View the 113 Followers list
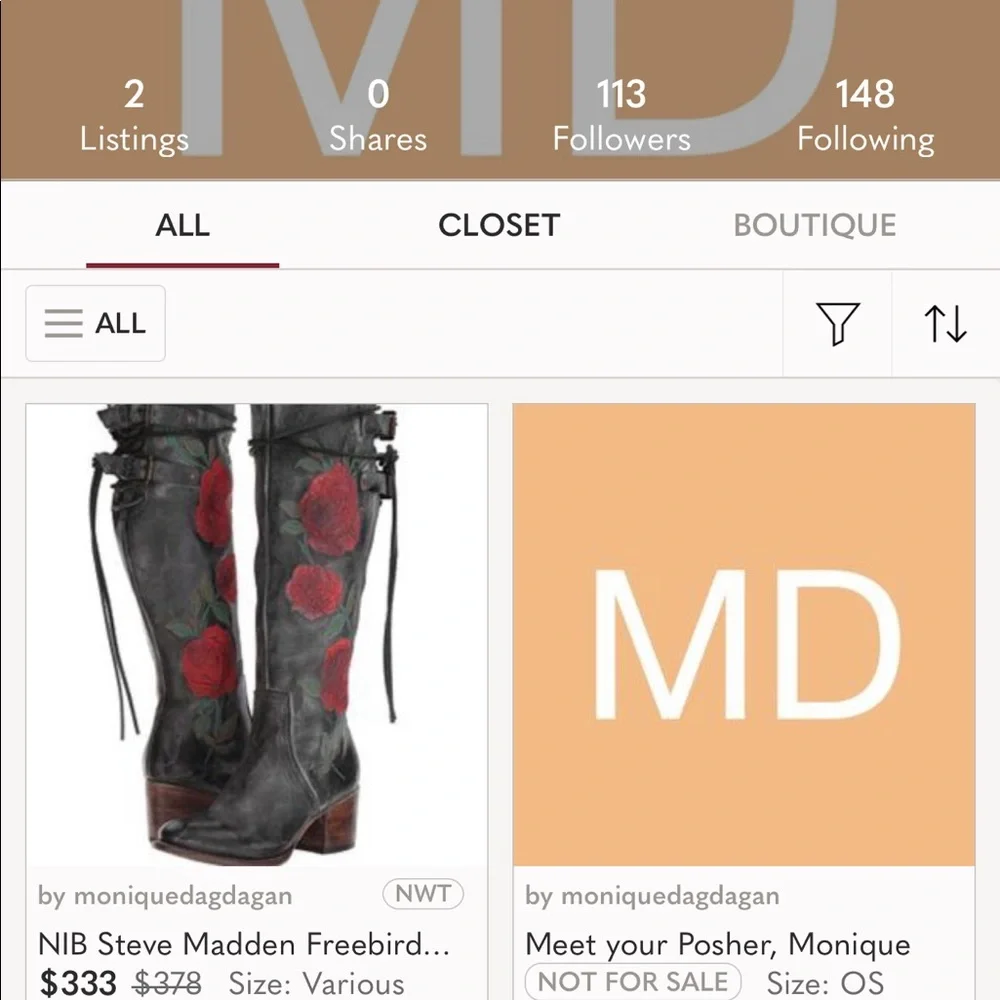 click(x=621, y=116)
